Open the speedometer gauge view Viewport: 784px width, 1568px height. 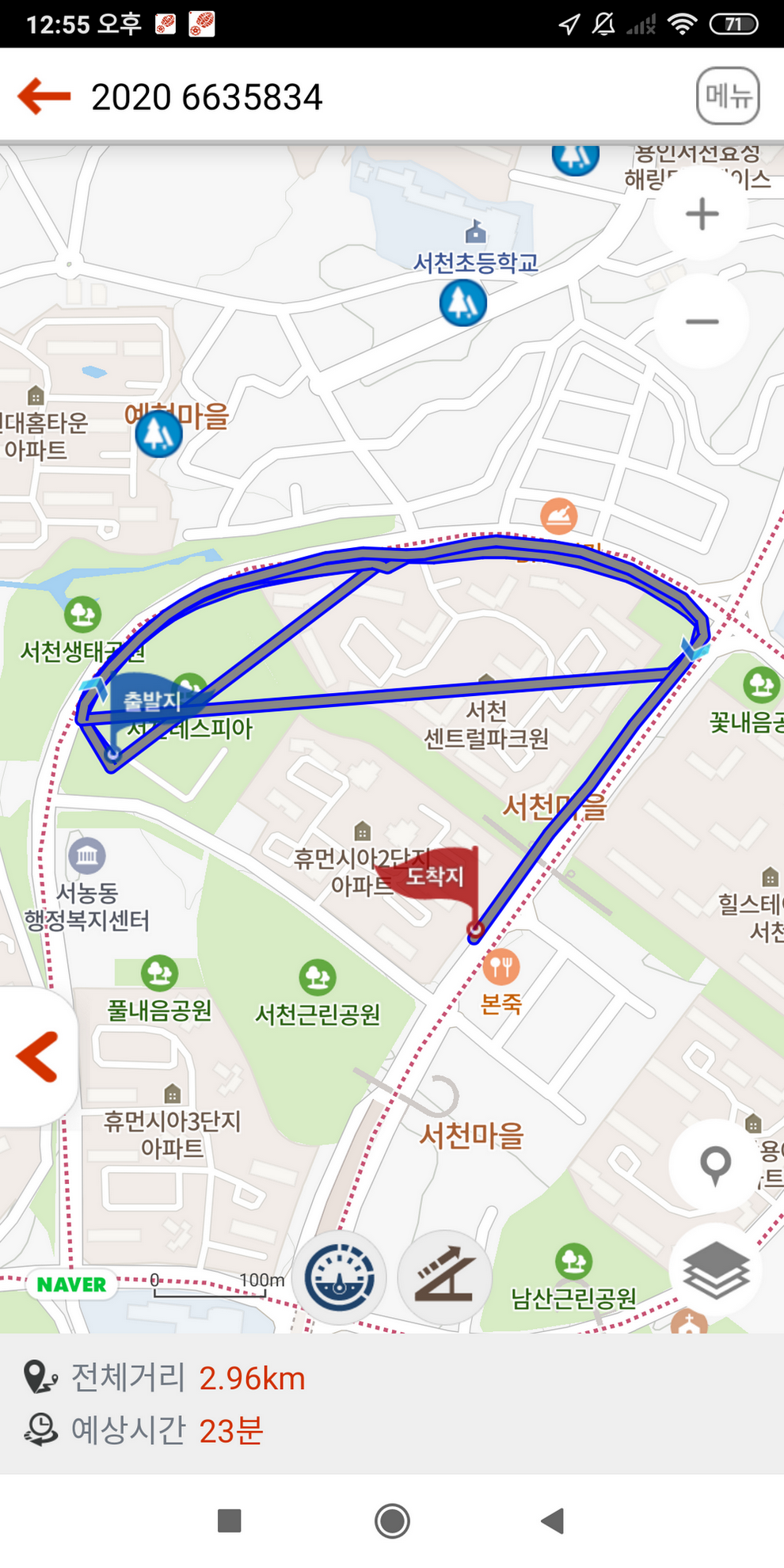(341, 1277)
